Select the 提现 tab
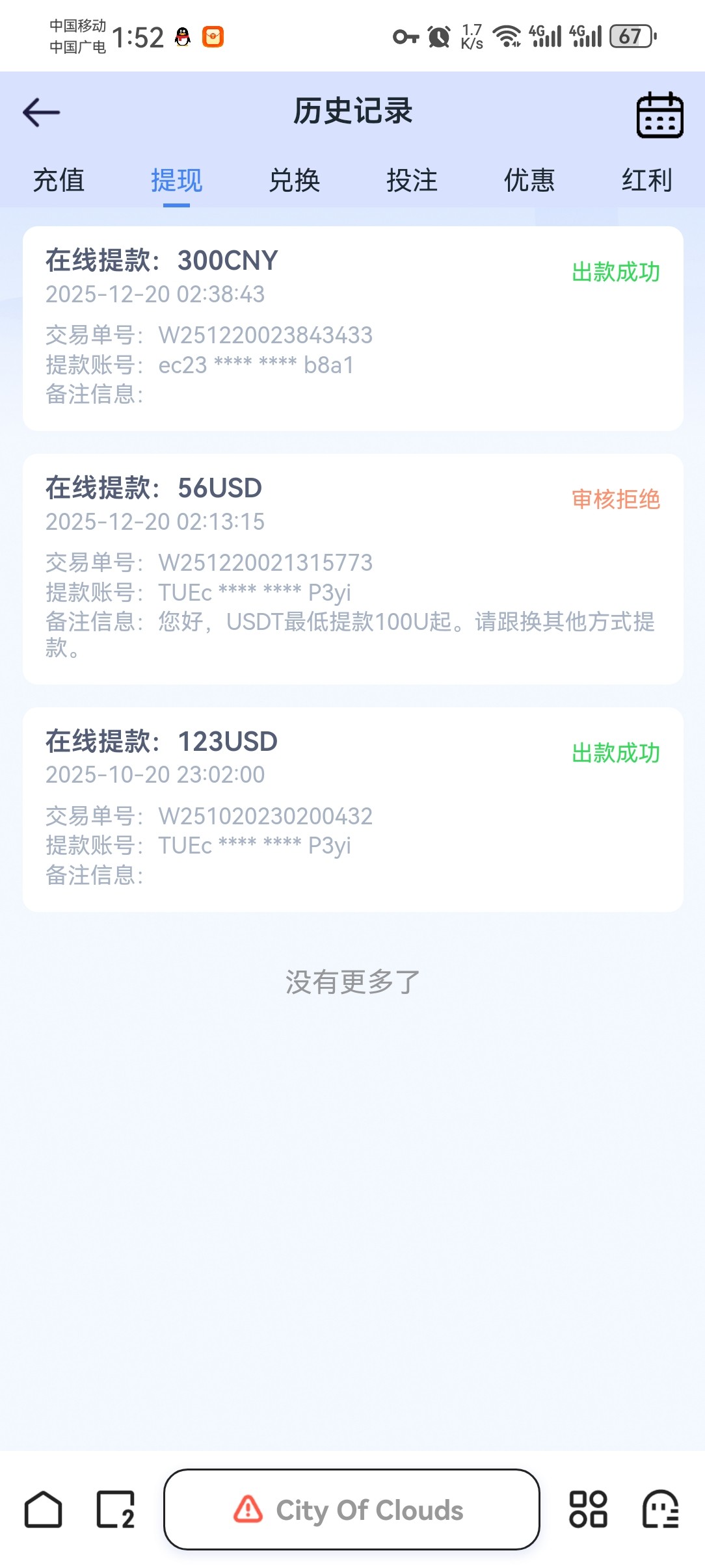705x1568 pixels. [176, 180]
